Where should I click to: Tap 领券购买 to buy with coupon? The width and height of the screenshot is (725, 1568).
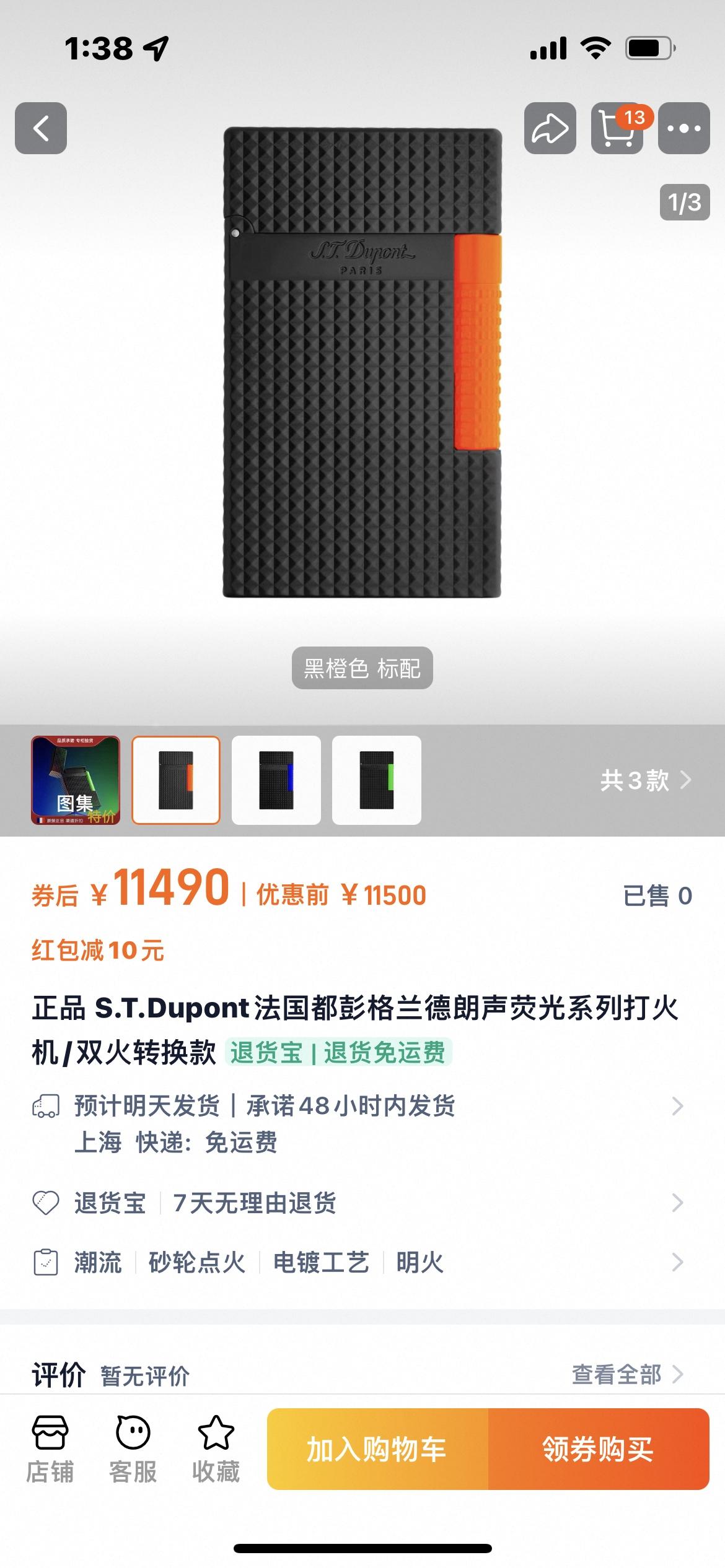click(x=598, y=1449)
